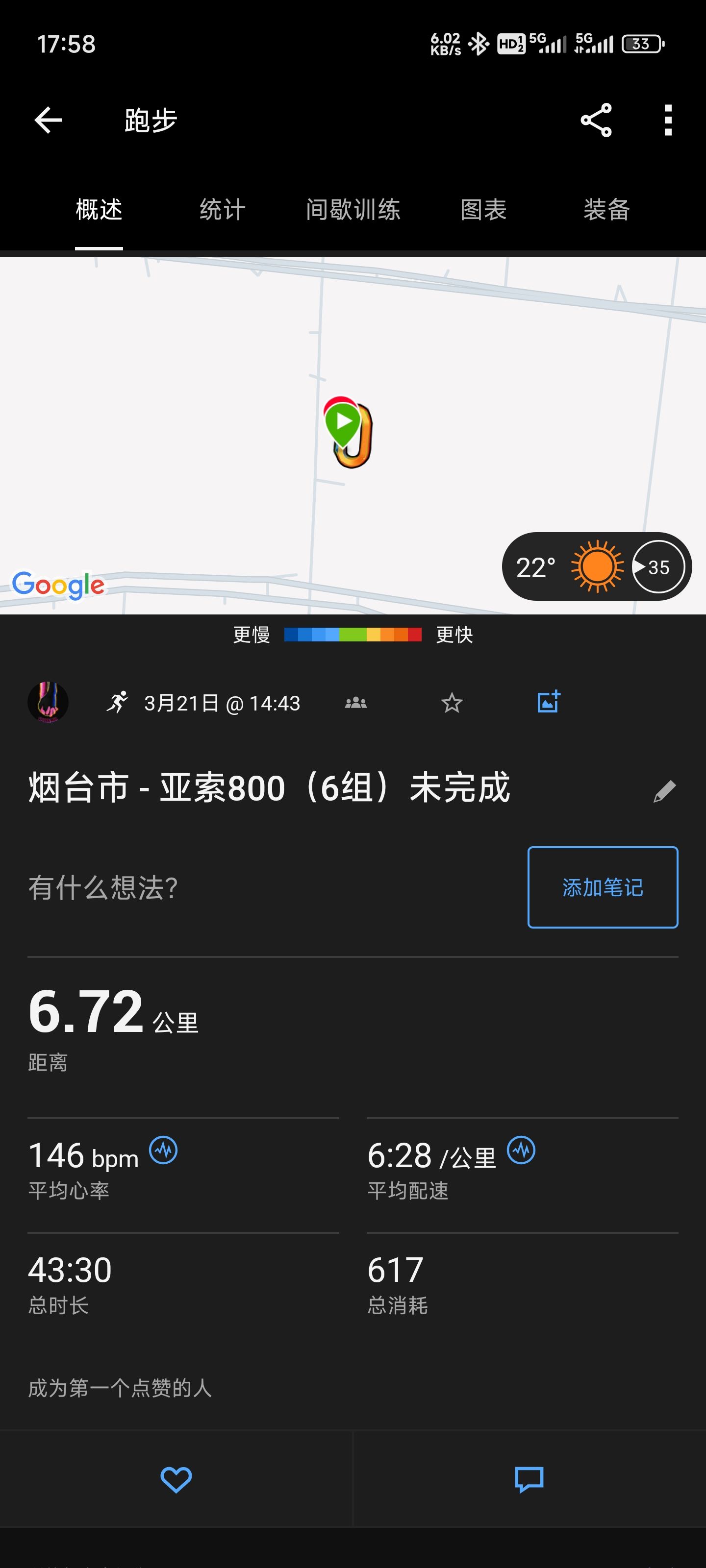Open info icon next to 平均心率
706x1568 pixels.
[163, 1150]
